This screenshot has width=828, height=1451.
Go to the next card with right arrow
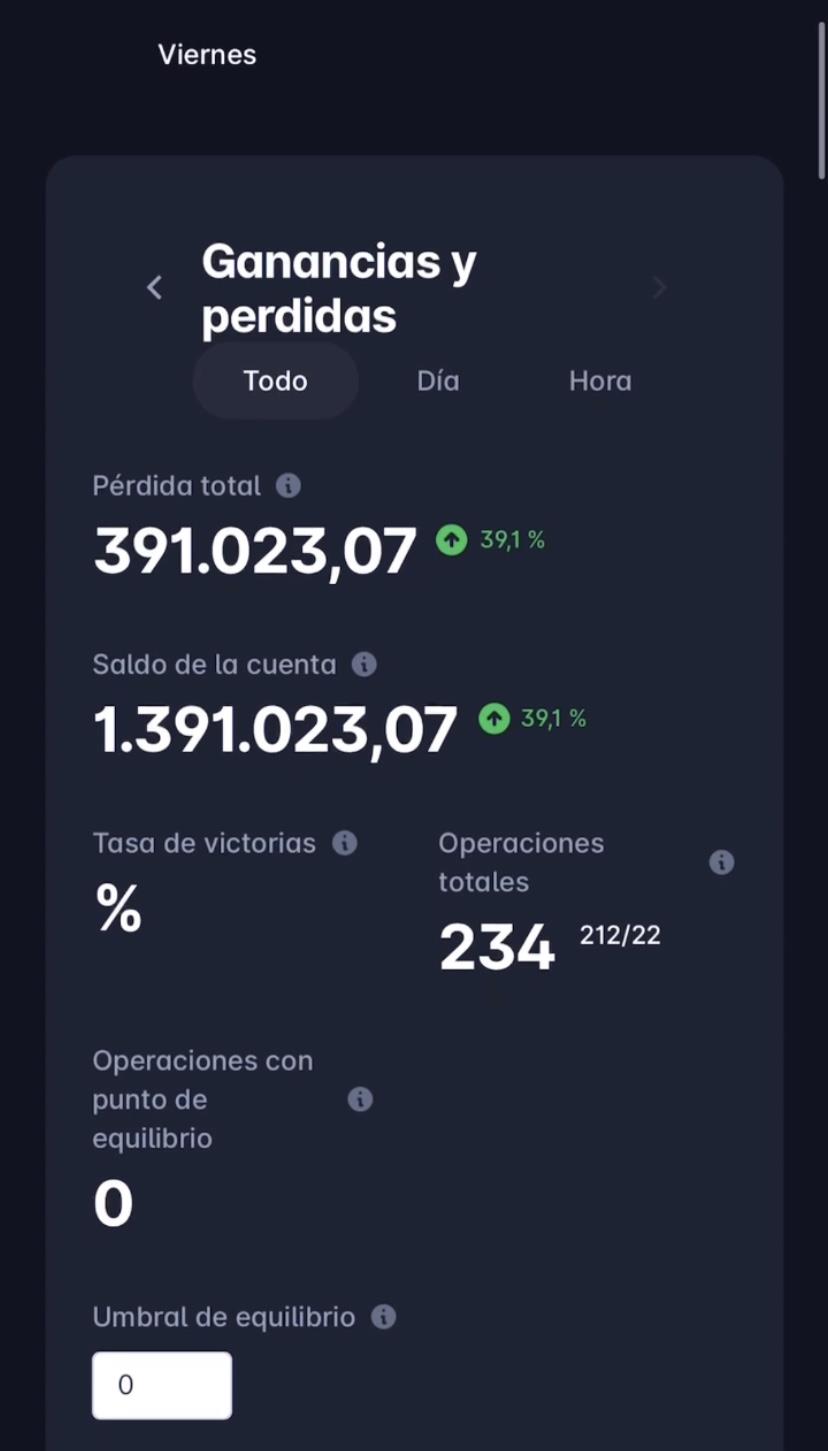[x=659, y=288]
